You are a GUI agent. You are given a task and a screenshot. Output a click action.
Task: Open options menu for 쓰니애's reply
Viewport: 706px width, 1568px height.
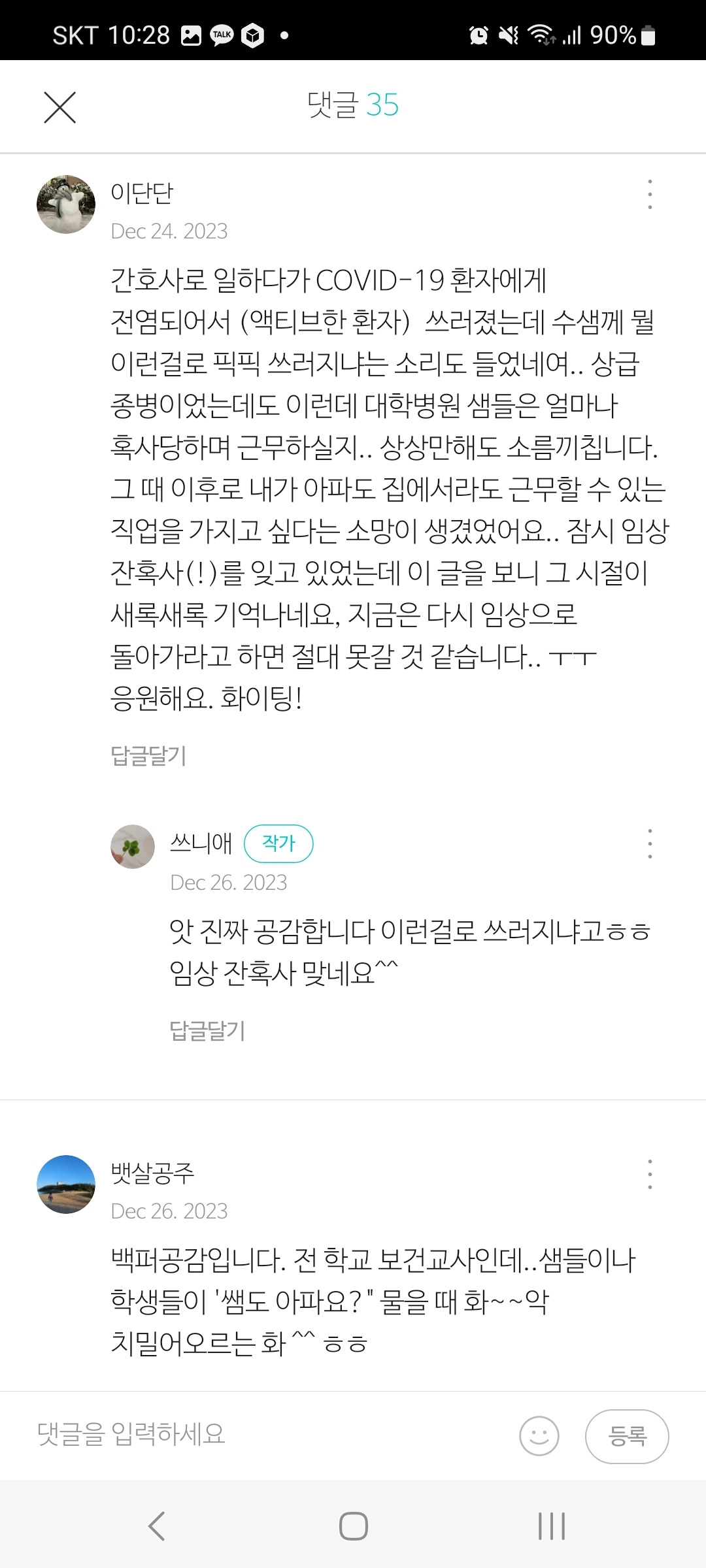coord(648,843)
